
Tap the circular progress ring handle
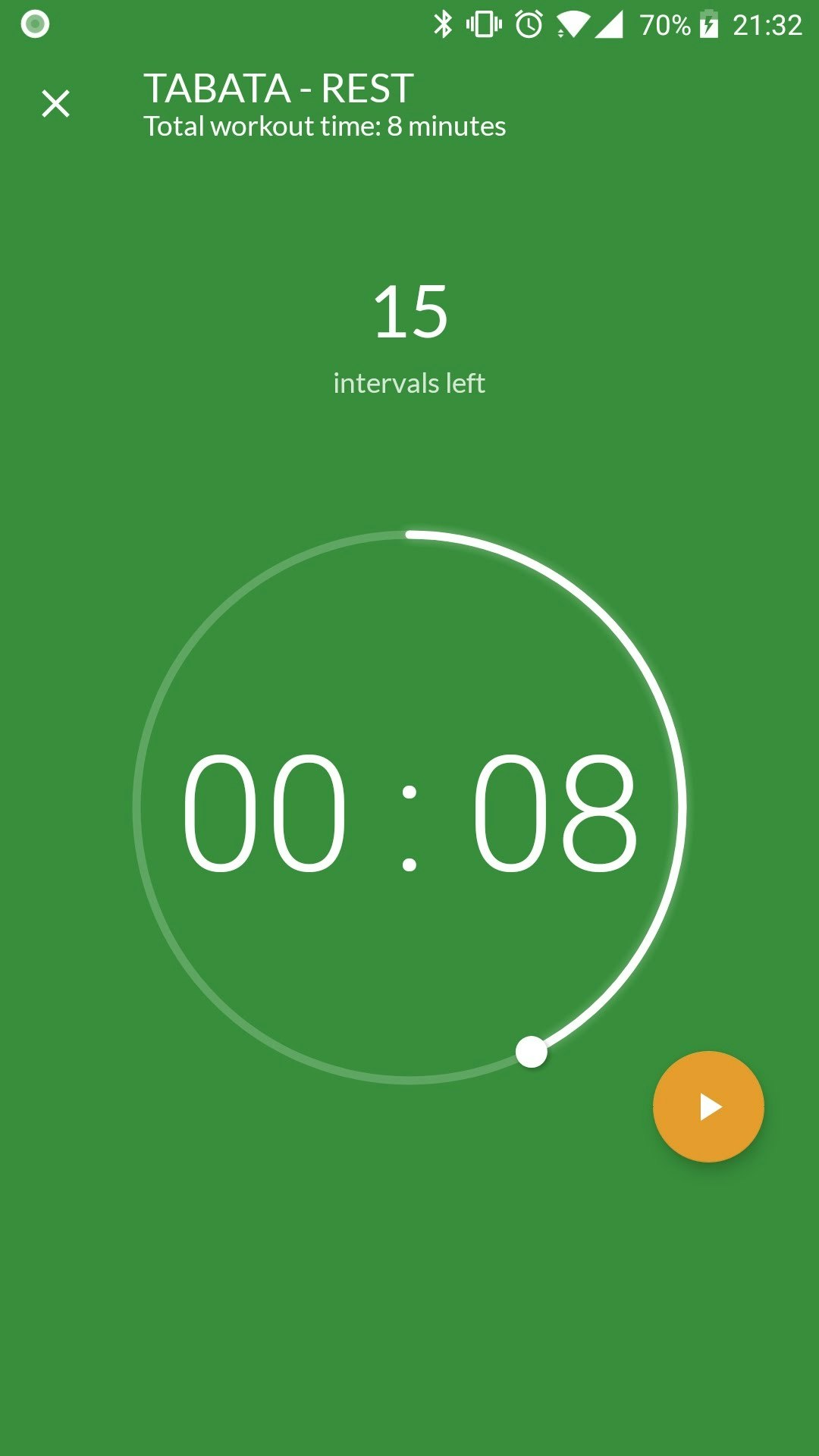click(x=531, y=1050)
